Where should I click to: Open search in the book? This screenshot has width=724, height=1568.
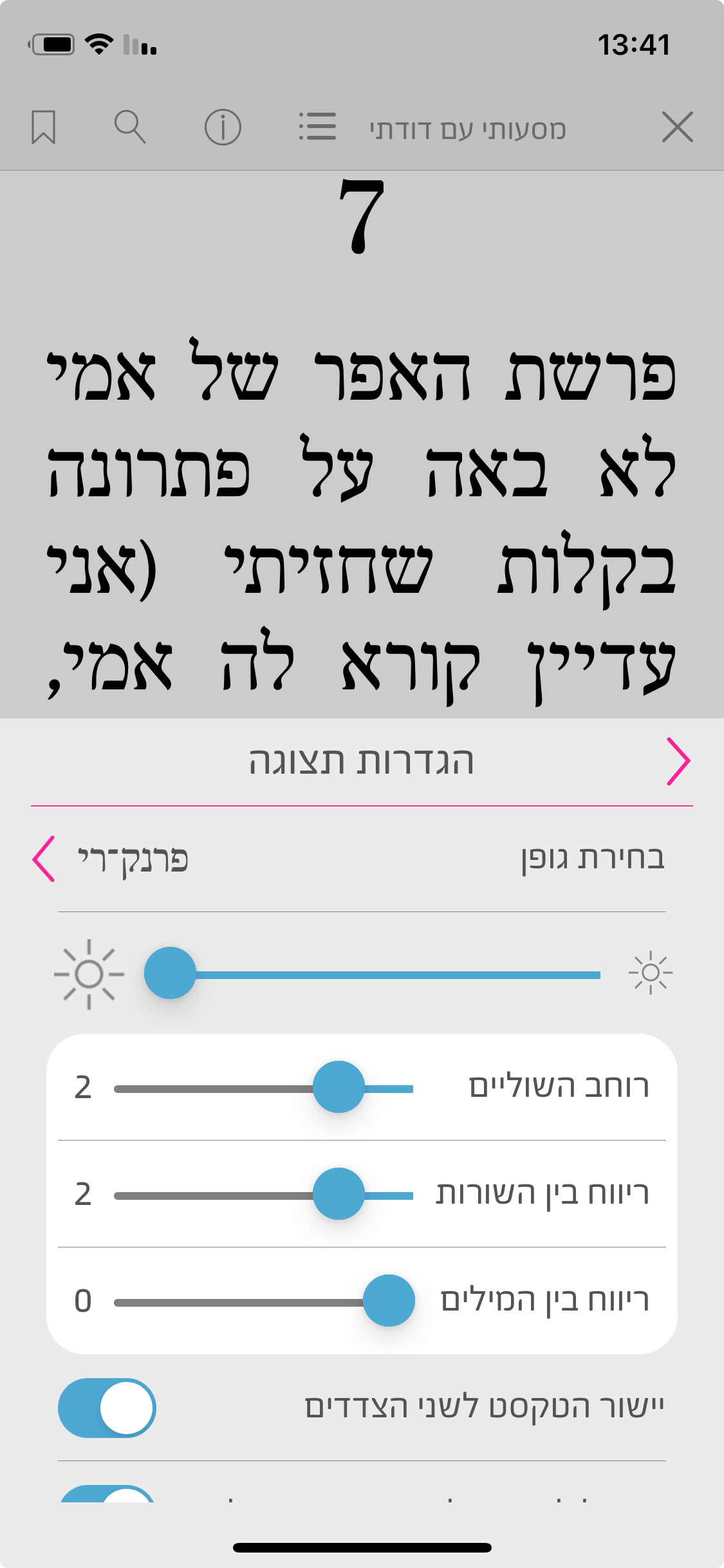click(x=130, y=127)
